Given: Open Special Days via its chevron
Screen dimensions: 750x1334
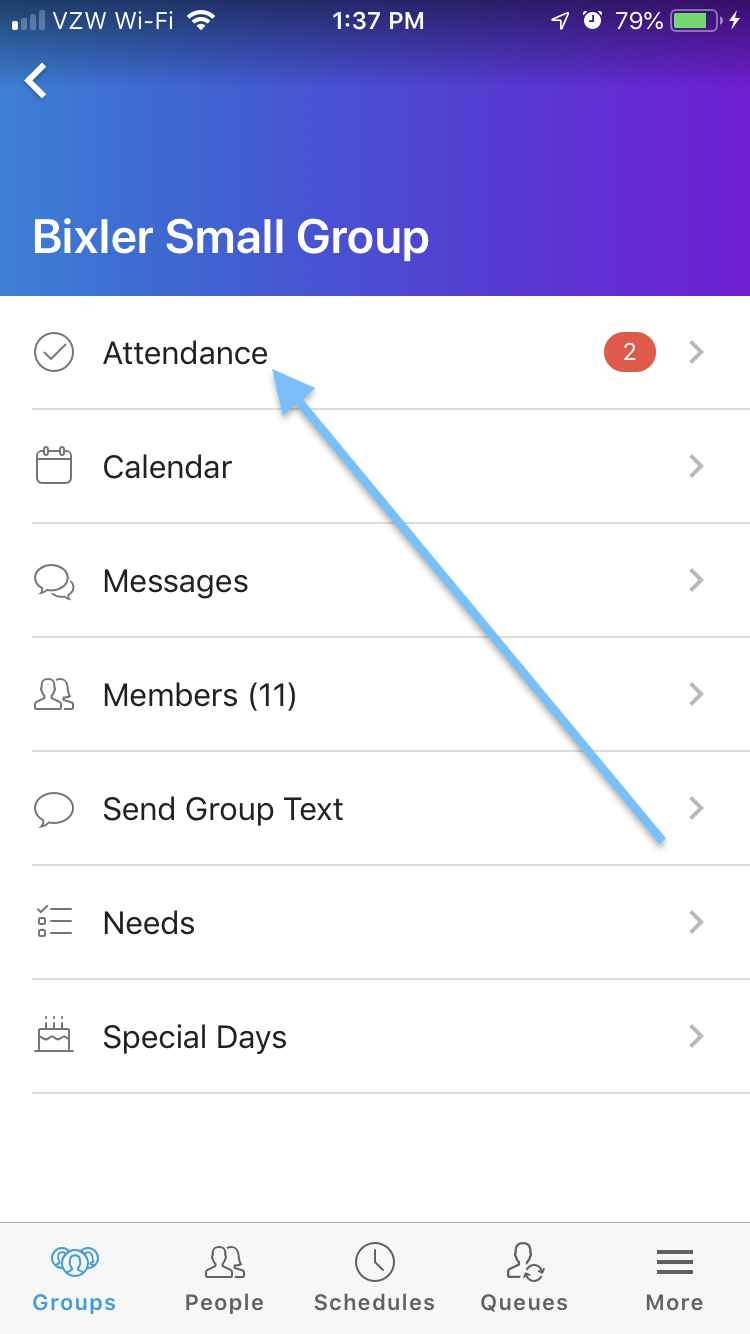Looking at the screenshot, I should tap(696, 1036).
